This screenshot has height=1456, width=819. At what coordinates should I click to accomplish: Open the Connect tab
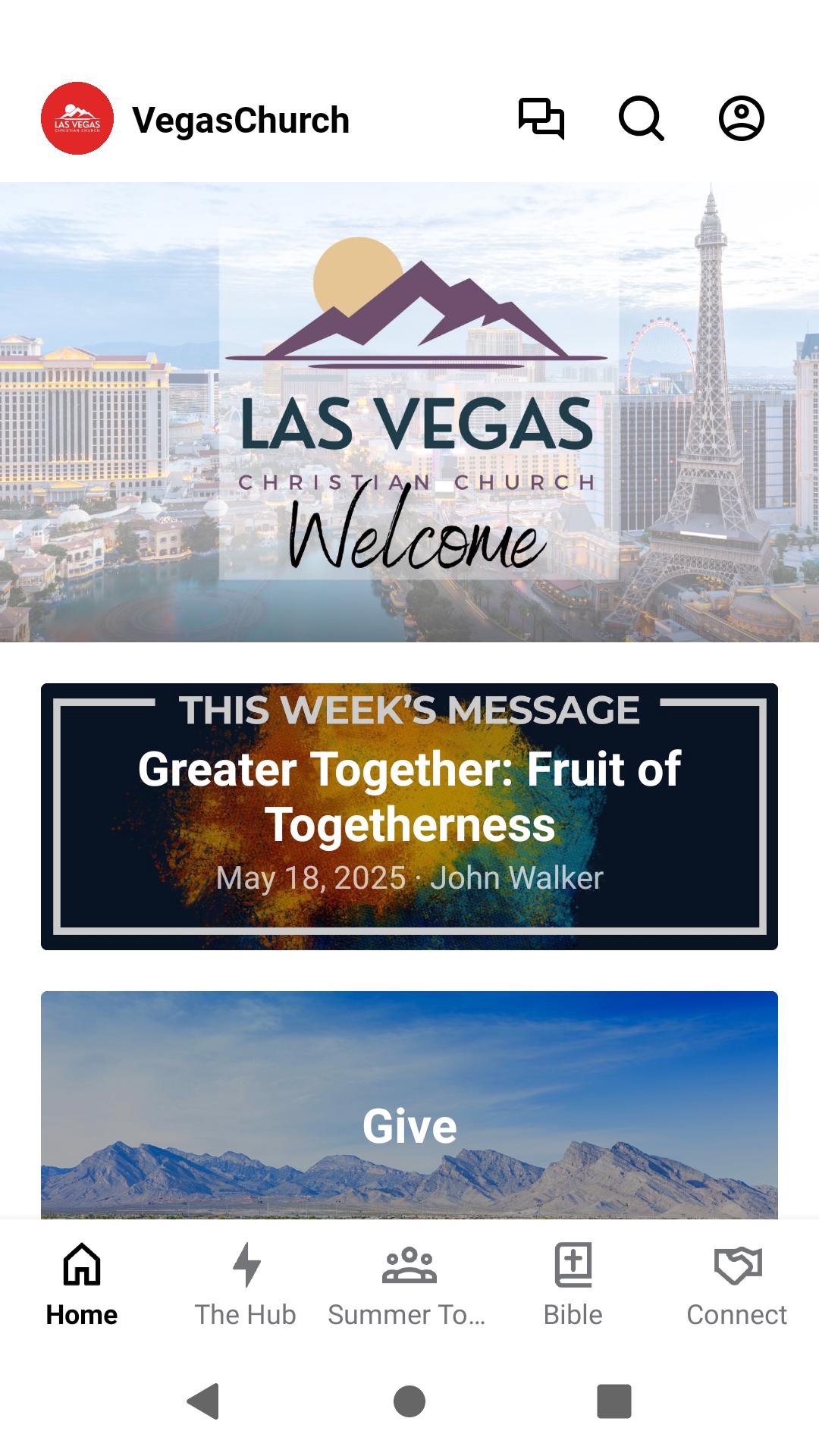pyautogui.click(x=737, y=1282)
